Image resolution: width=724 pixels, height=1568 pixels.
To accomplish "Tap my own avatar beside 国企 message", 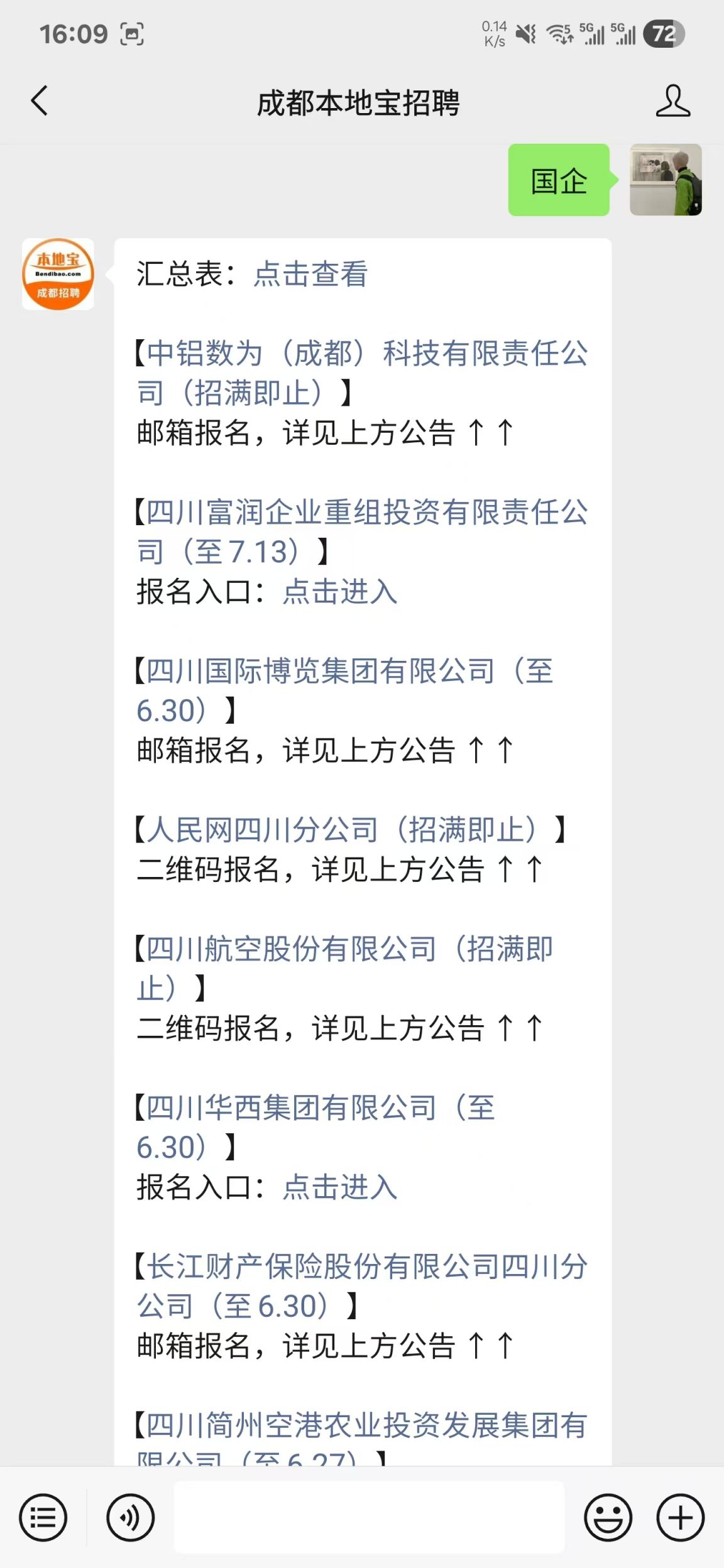I will pyautogui.click(x=666, y=180).
